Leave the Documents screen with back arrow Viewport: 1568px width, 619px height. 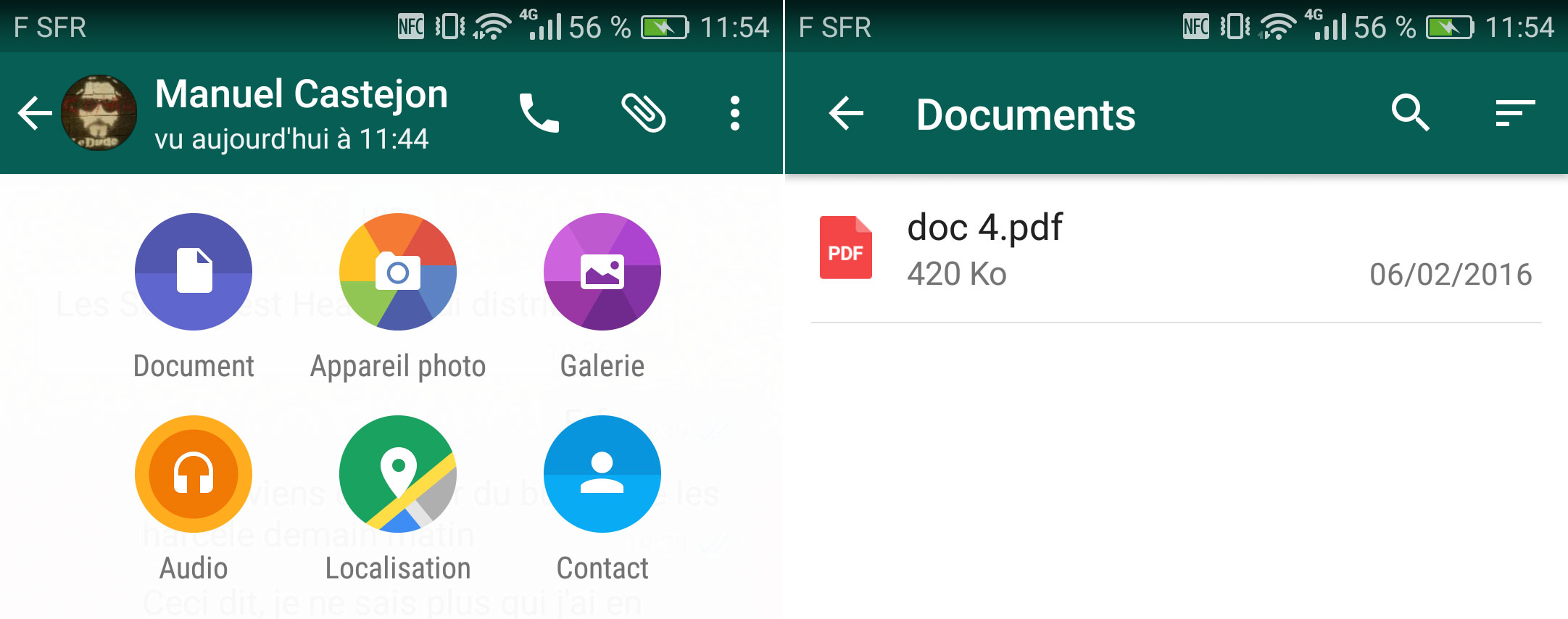pos(846,114)
